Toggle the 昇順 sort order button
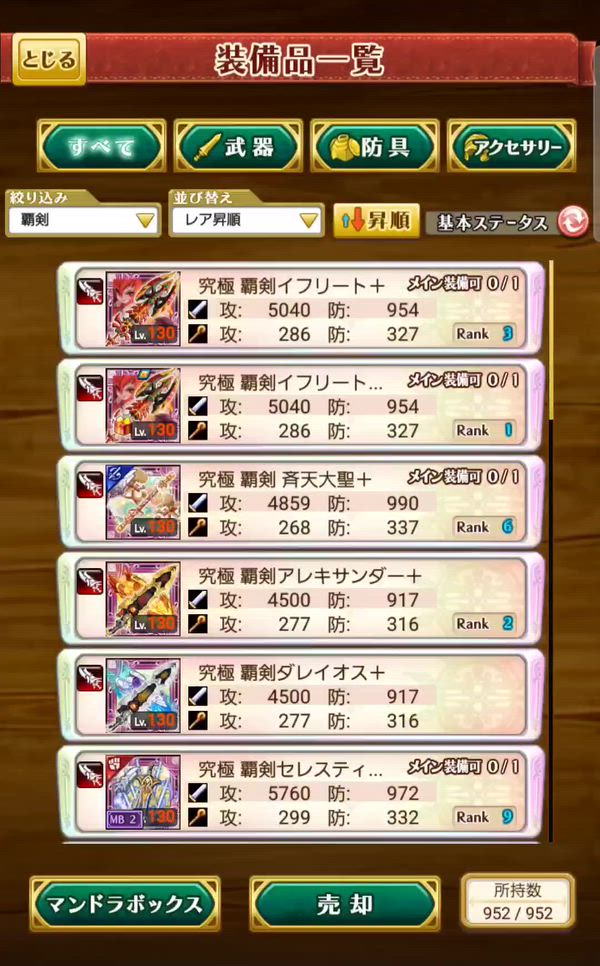The image size is (600, 966). (x=376, y=221)
